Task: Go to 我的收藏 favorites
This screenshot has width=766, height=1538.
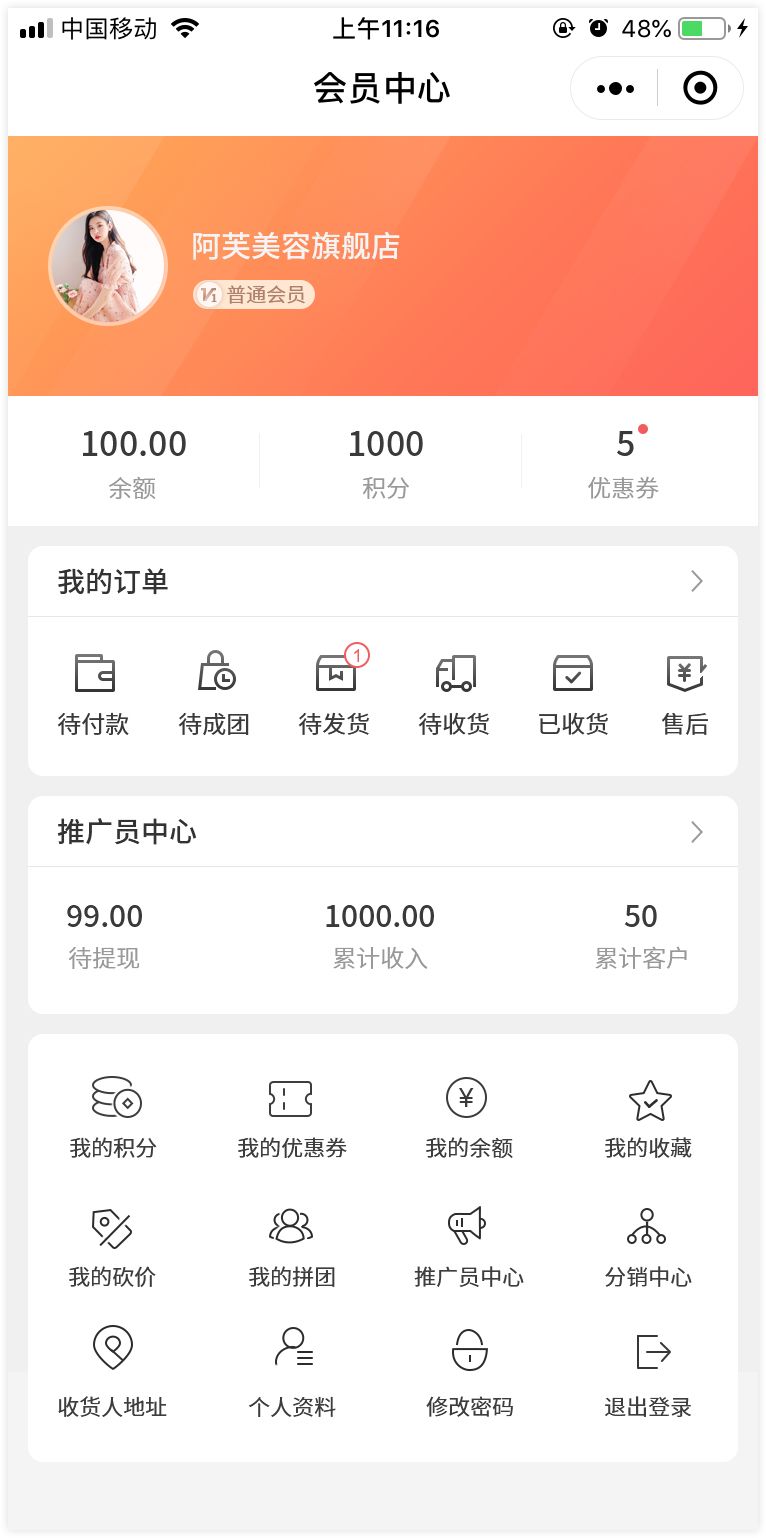Action: (x=649, y=1117)
